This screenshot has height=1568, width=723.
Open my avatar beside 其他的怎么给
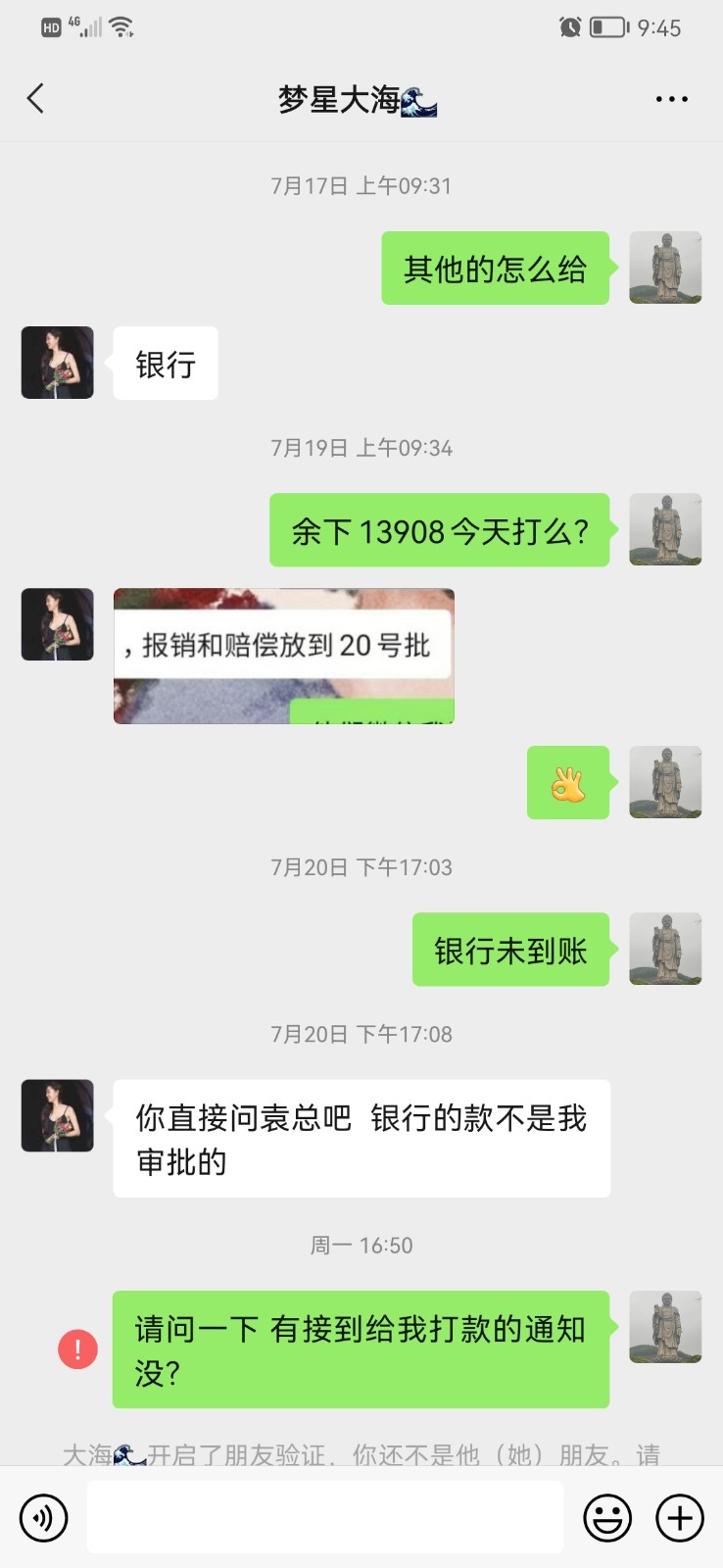point(665,268)
